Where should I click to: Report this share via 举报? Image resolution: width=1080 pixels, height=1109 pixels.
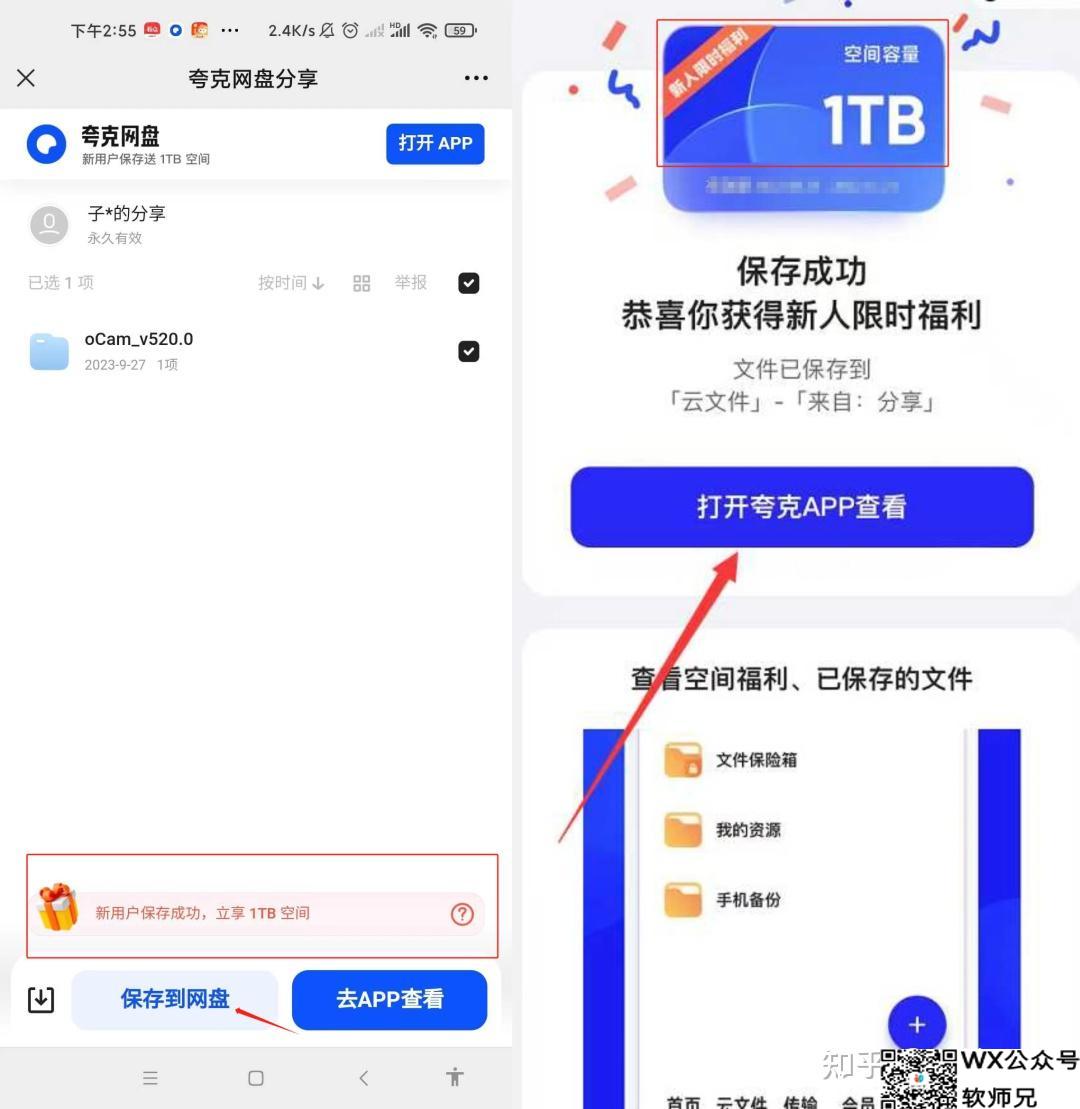[x=411, y=283]
